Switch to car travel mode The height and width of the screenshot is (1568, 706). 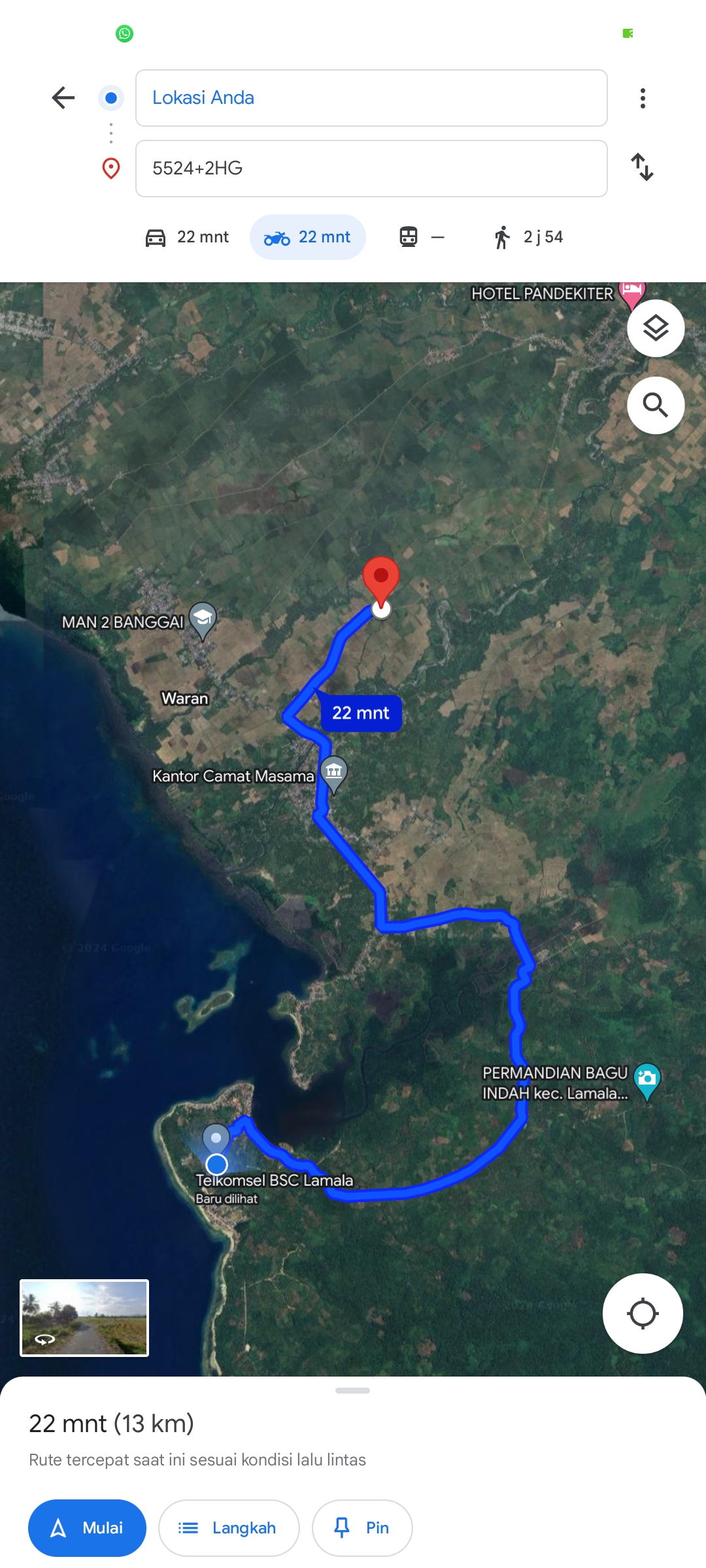[x=187, y=237]
